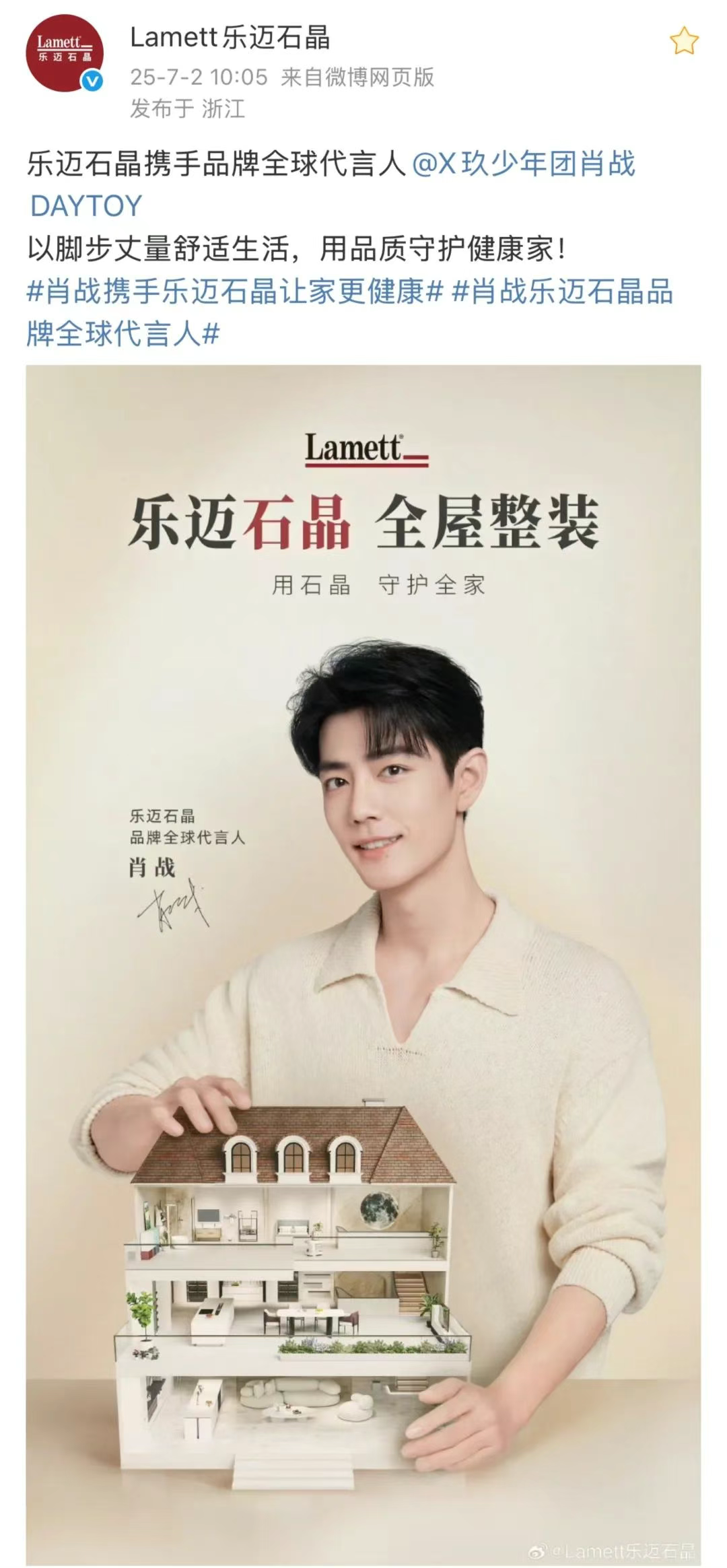The height and width of the screenshot is (1568, 727).
Task: View the attached poster image full screen
Action: (x=363, y=963)
